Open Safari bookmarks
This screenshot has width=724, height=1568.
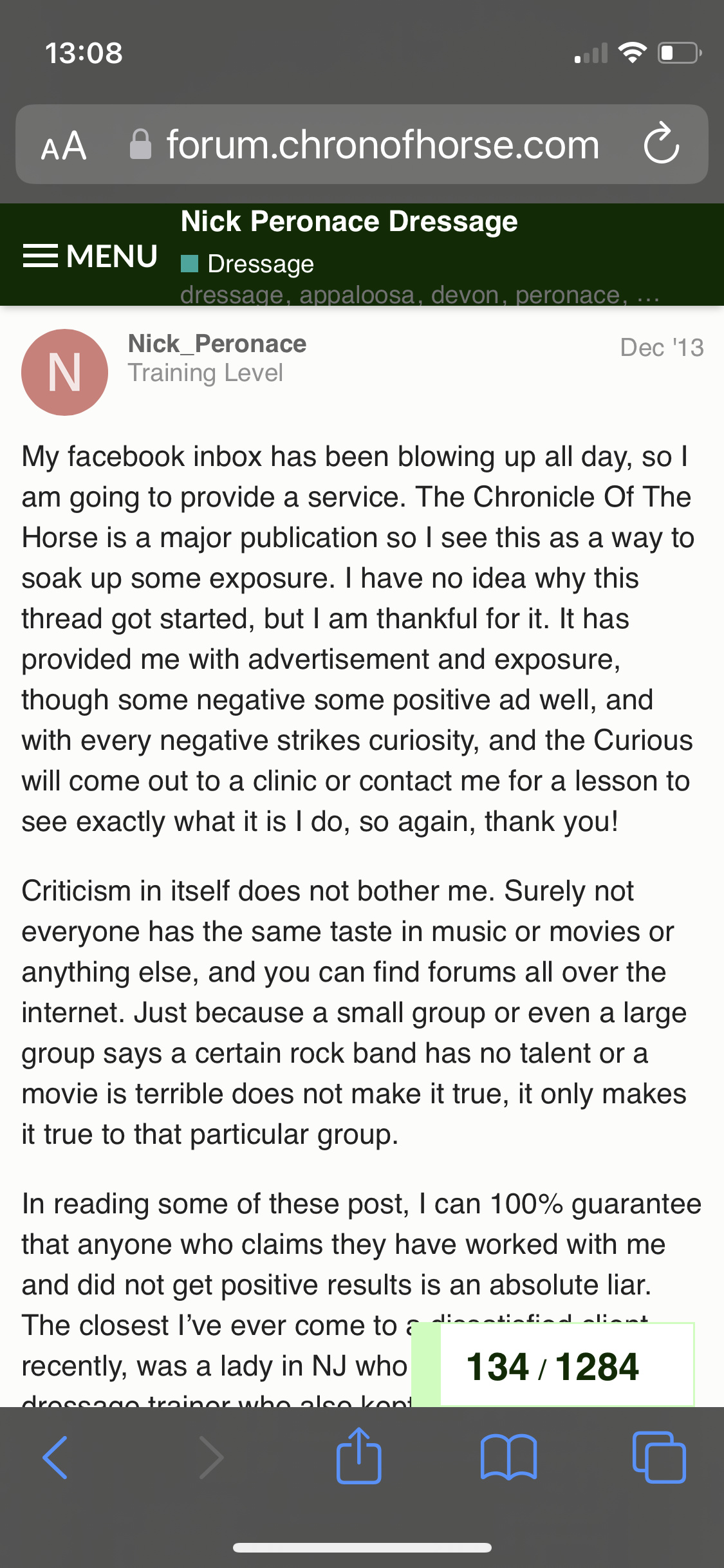click(x=508, y=1457)
